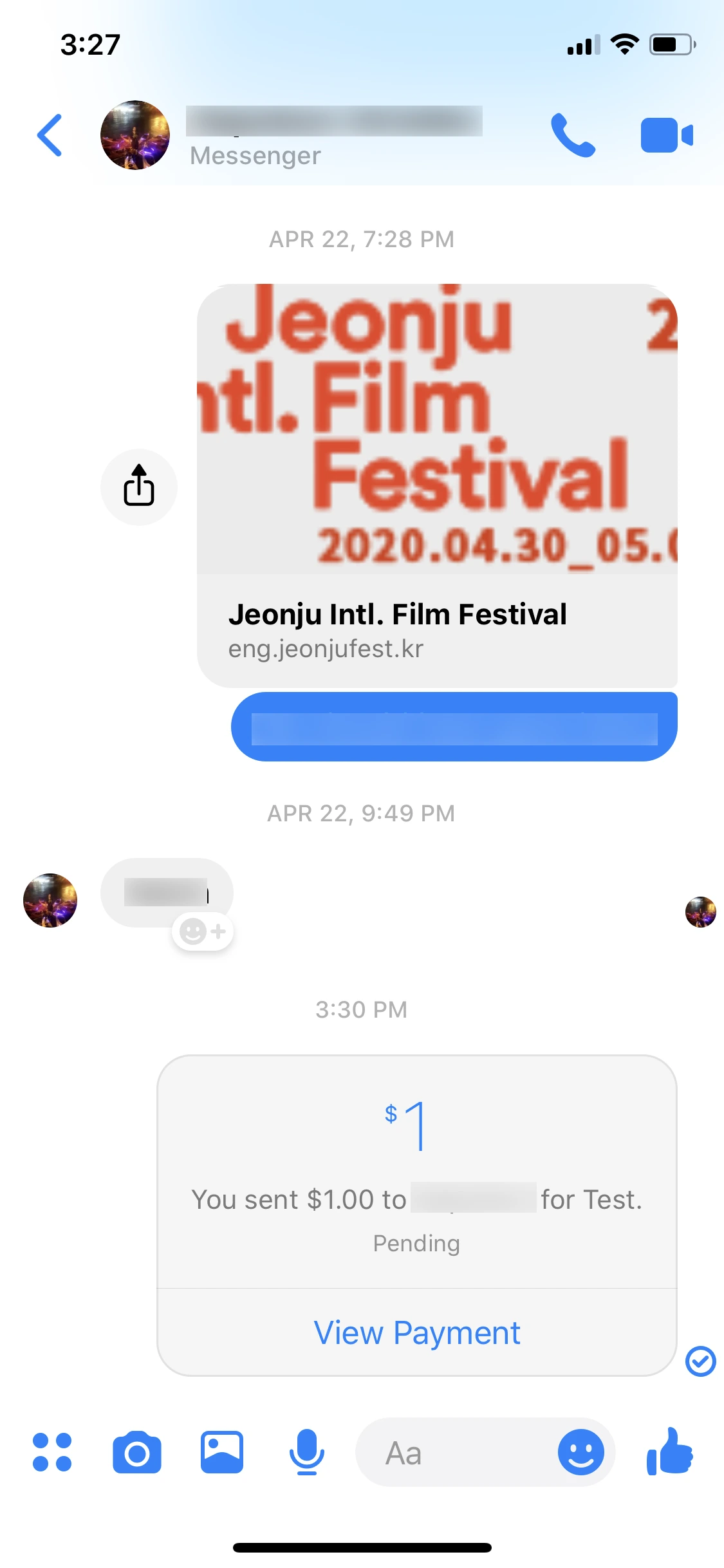
Task: Open the emoji and sticker picker
Action: click(578, 1453)
